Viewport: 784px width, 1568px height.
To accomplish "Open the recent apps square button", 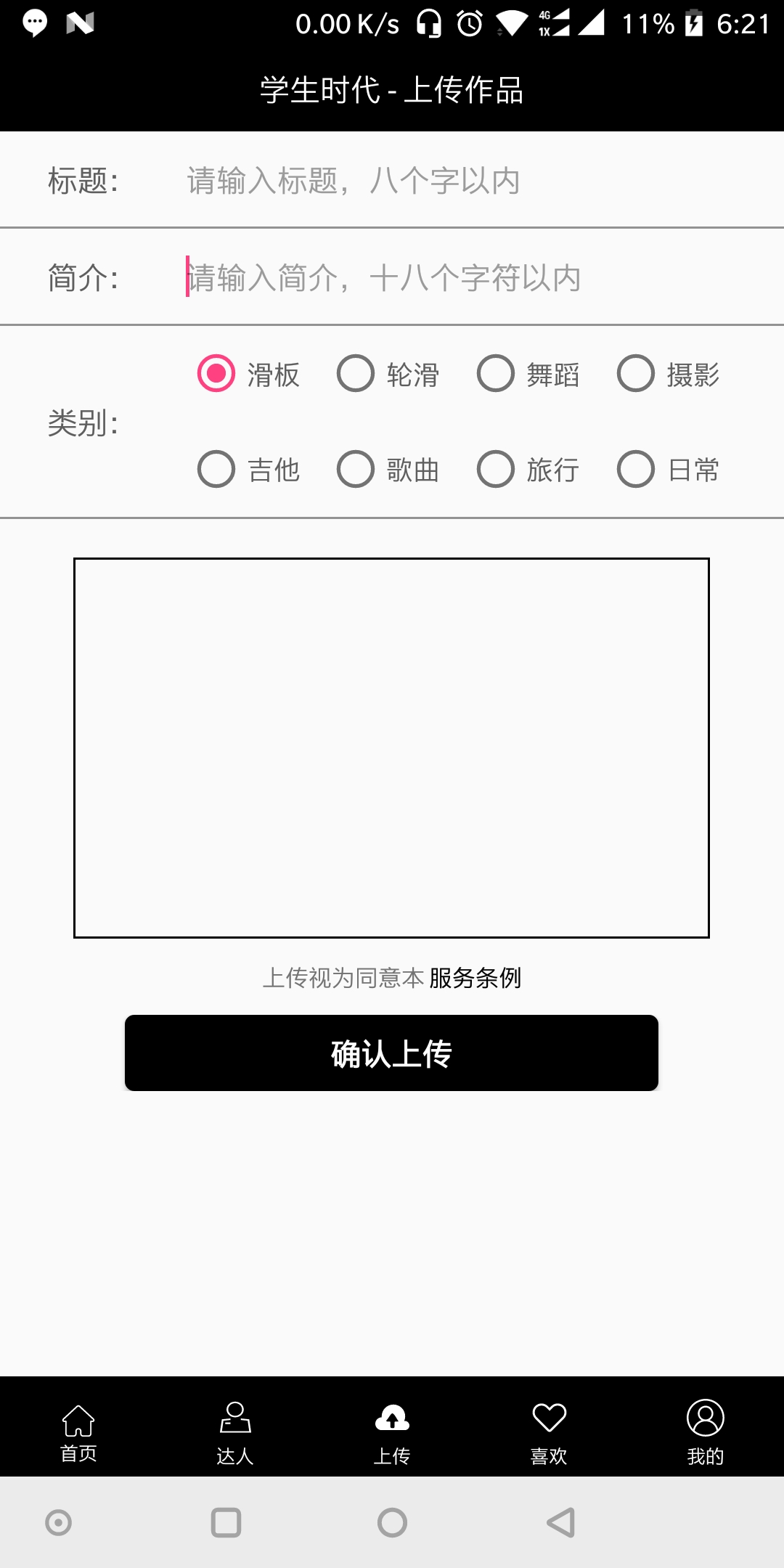I will tap(226, 1522).
